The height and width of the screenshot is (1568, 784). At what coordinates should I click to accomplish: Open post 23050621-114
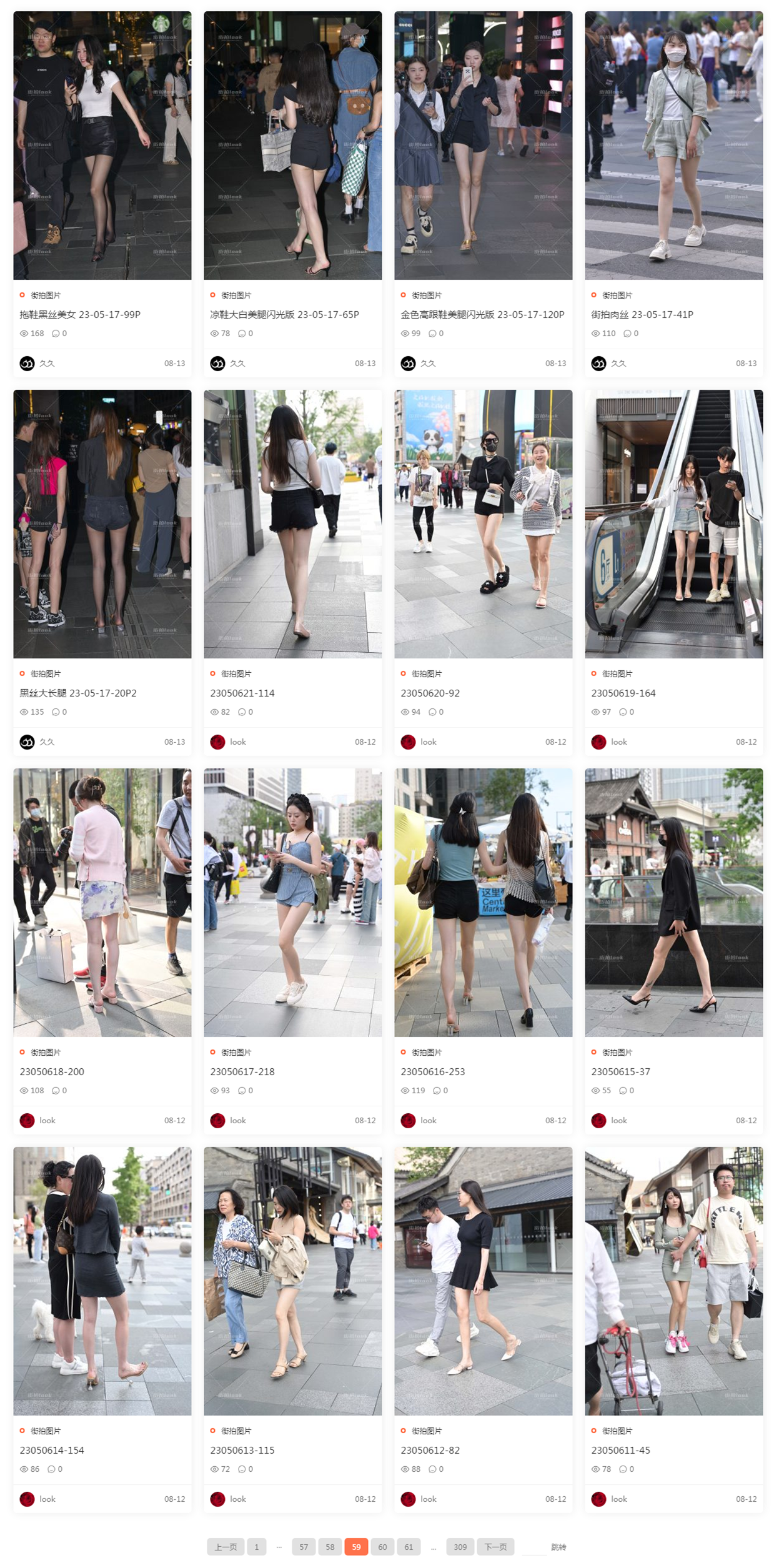[x=242, y=693]
